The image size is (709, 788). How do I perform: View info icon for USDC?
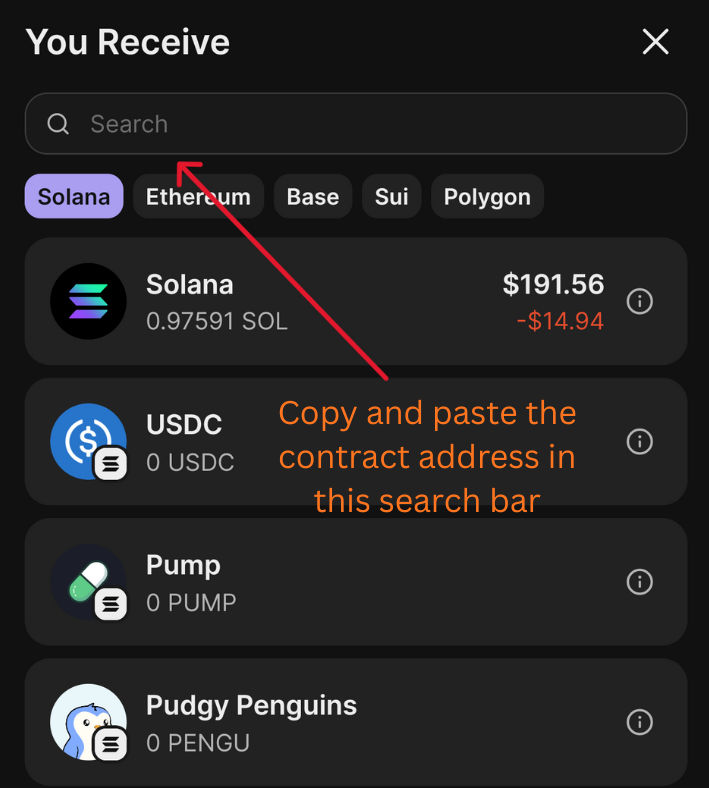(x=639, y=441)
